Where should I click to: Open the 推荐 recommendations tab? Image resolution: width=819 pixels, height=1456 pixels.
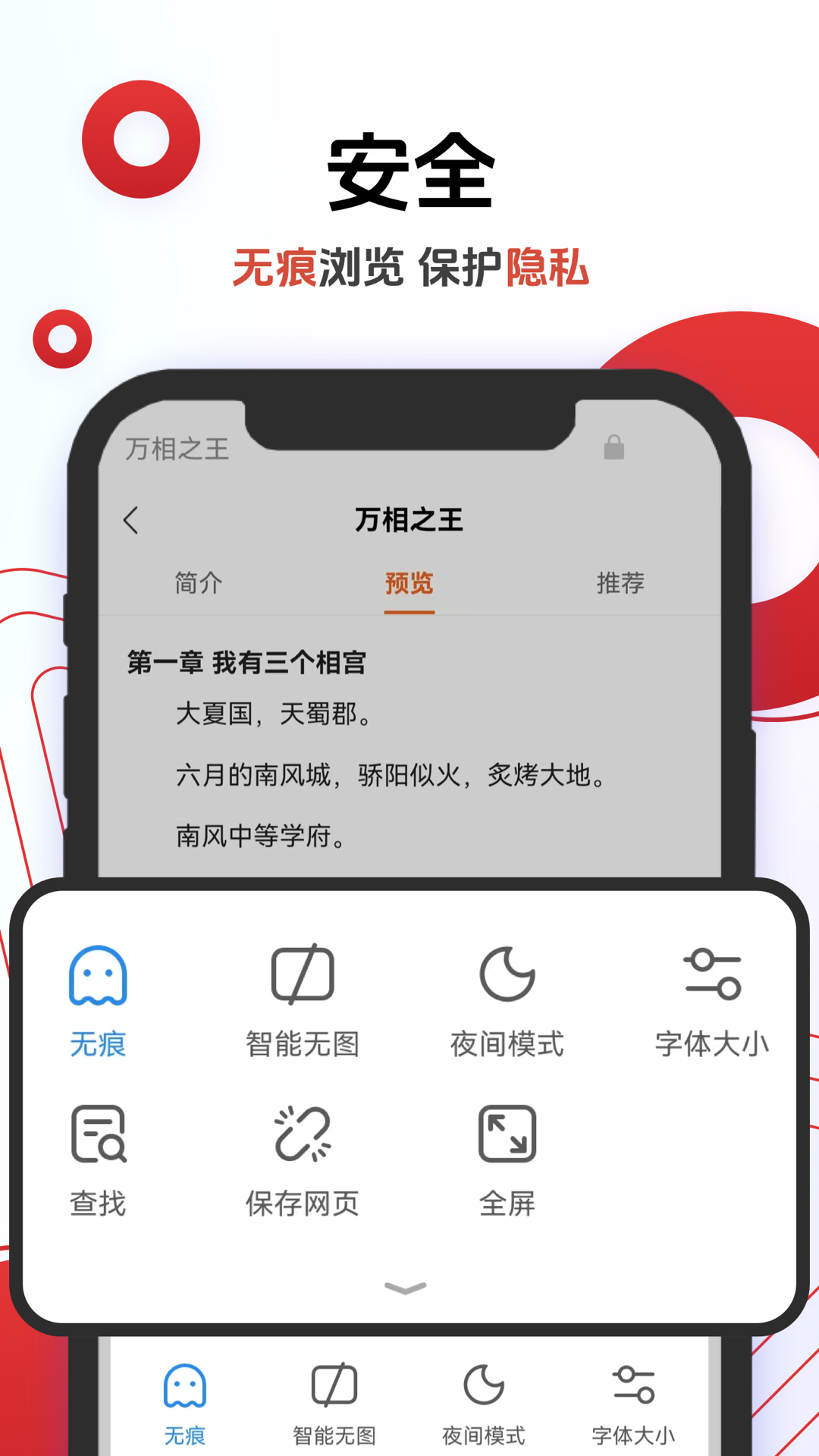pos(620,582)
